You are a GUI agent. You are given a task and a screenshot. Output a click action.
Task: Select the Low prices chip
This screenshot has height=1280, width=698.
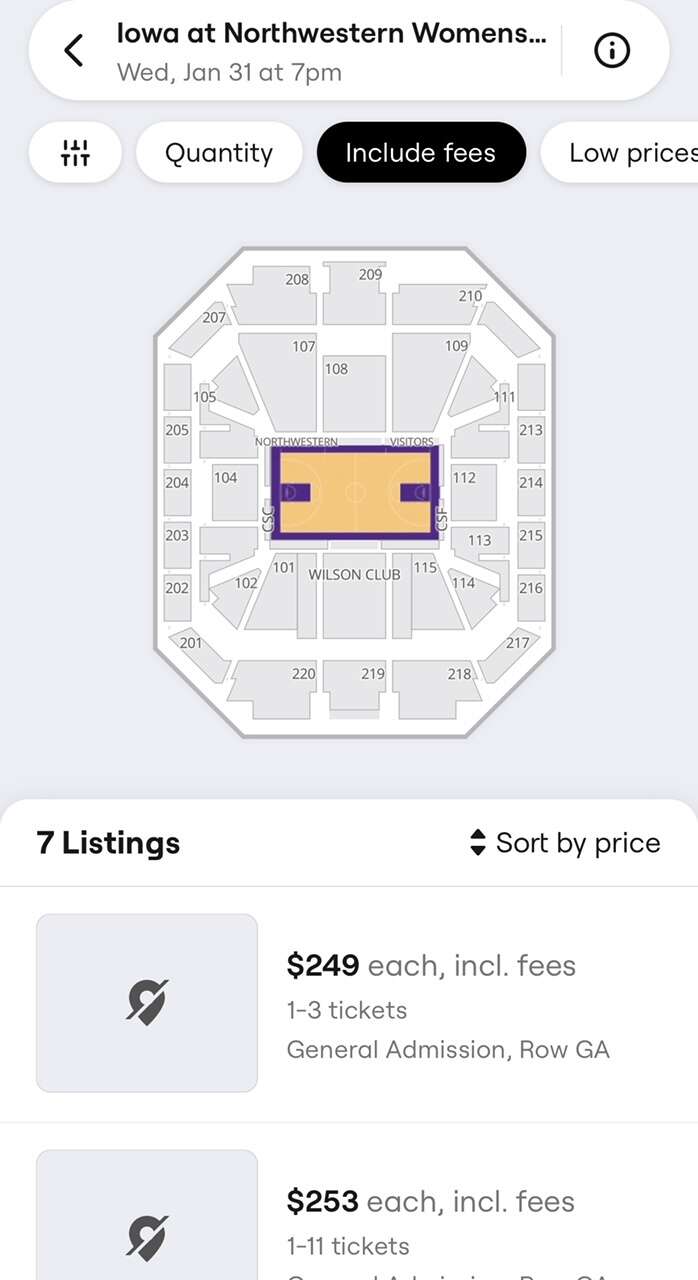[620, 152]
